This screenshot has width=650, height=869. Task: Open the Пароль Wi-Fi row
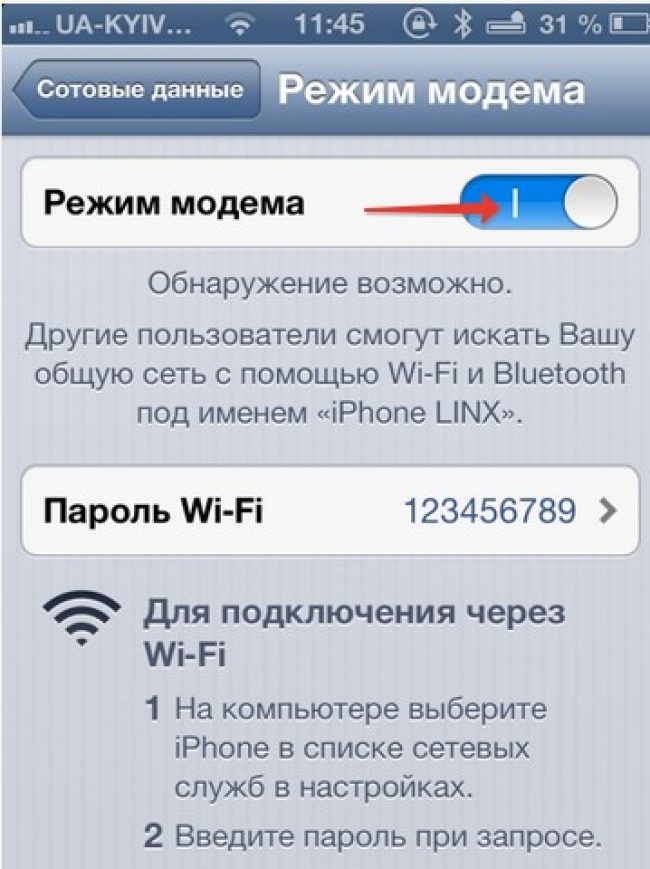tap(329, 511)
